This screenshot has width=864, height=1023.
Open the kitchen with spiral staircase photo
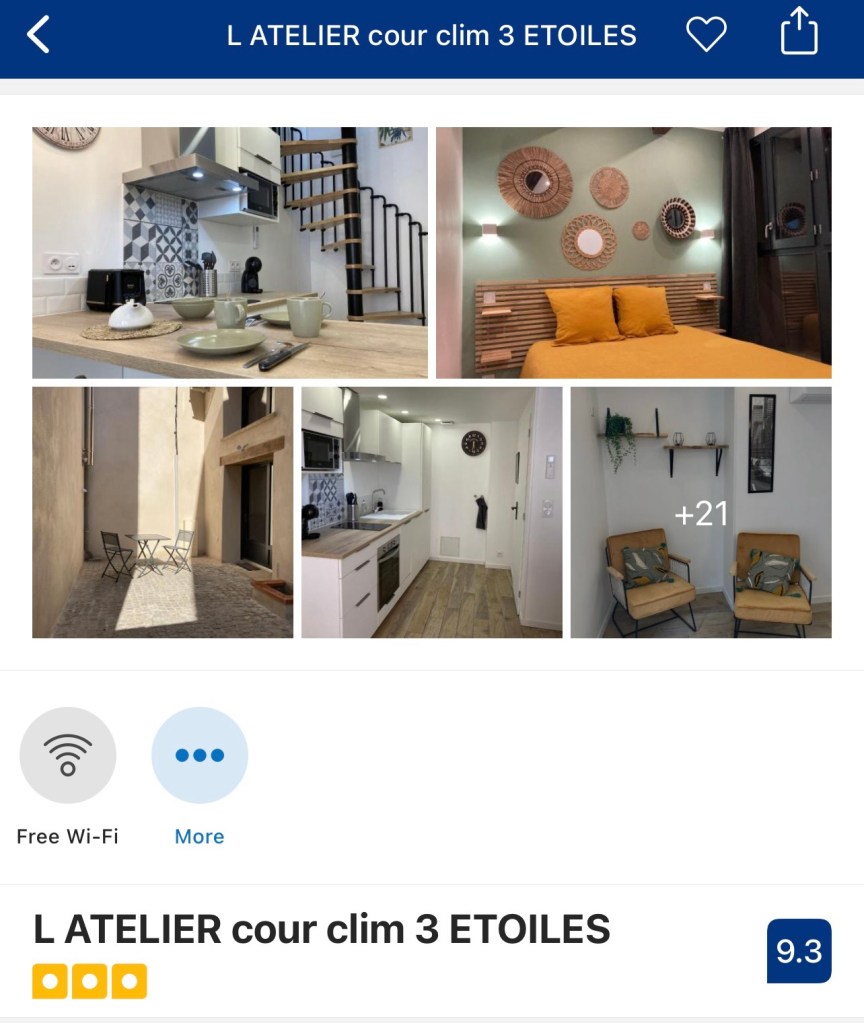pyautogui.click(x=230, y=252)
